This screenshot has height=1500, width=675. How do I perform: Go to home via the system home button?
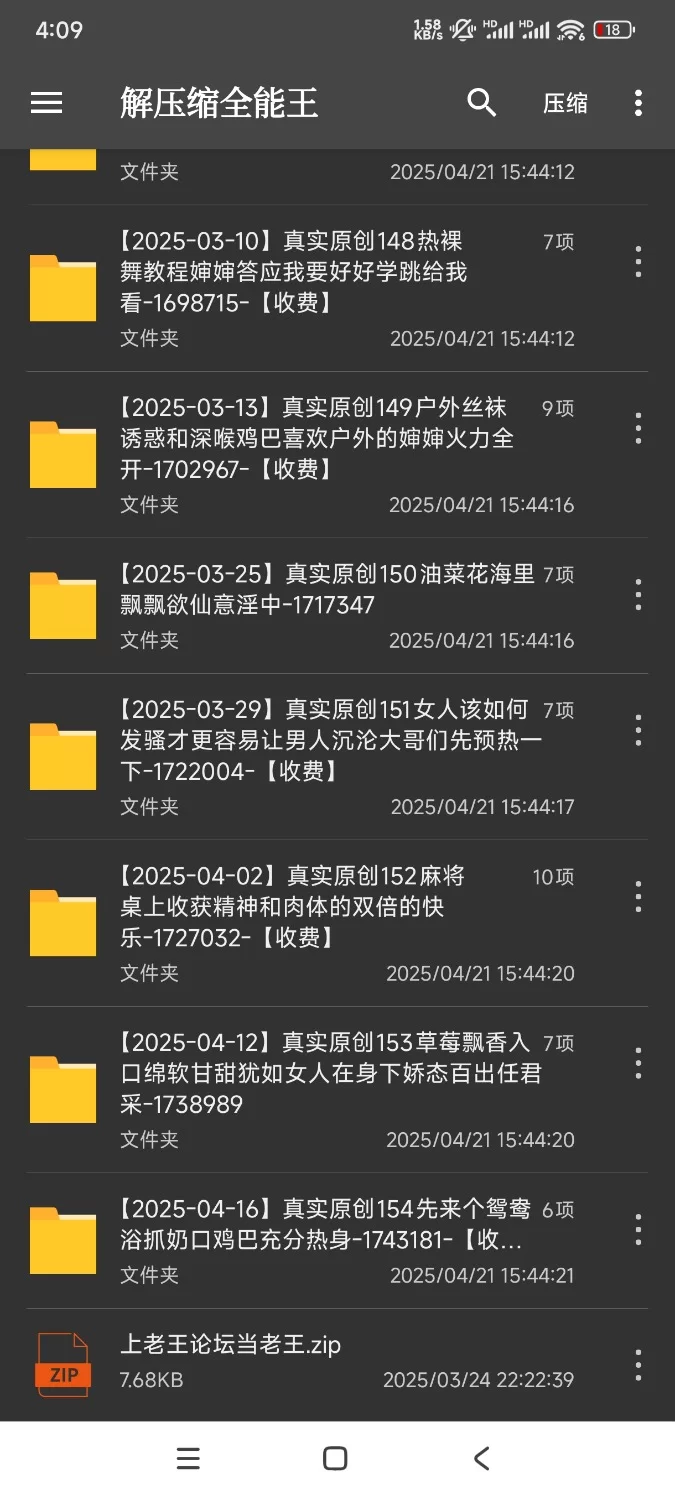tap(336, 1458)
